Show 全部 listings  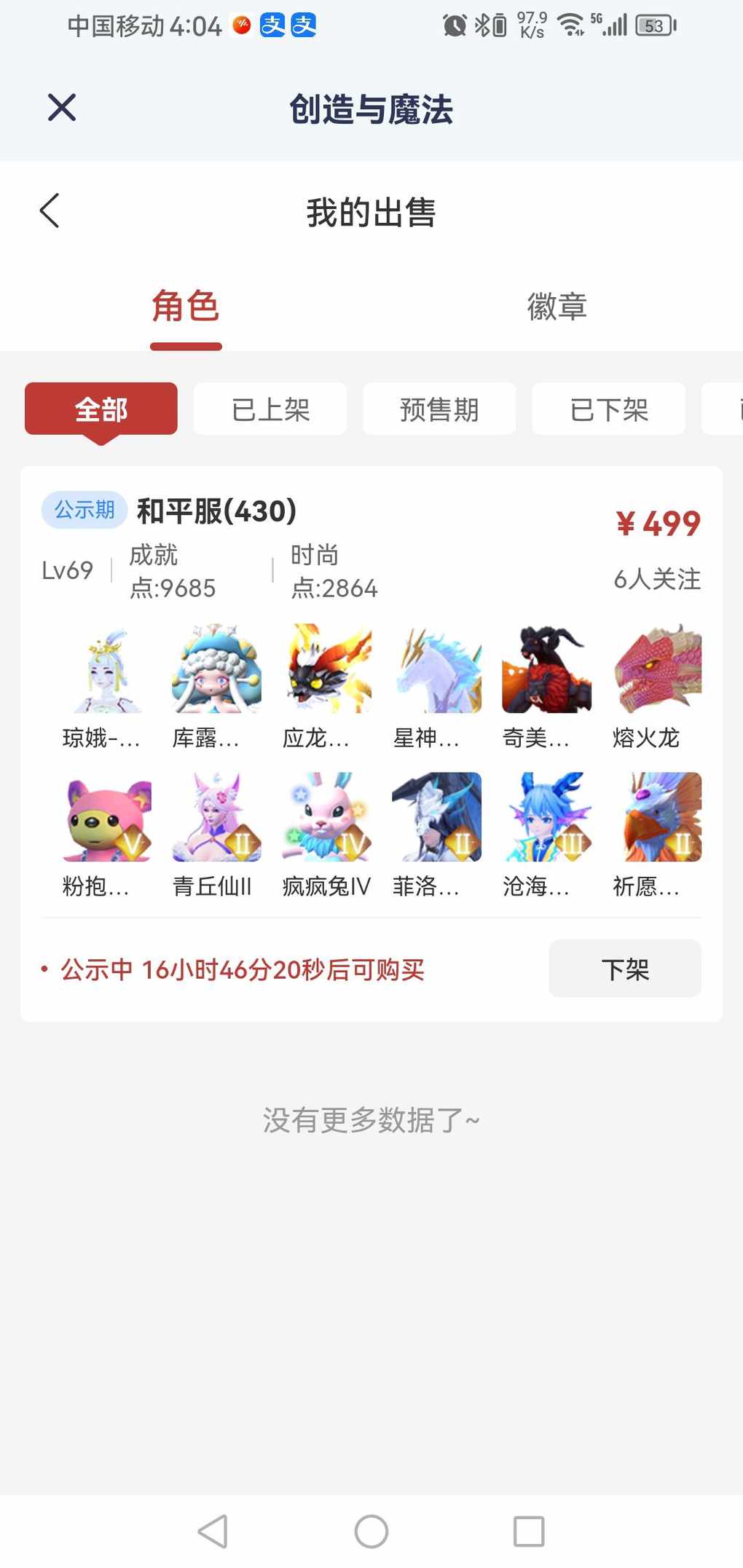coord(101,409)
